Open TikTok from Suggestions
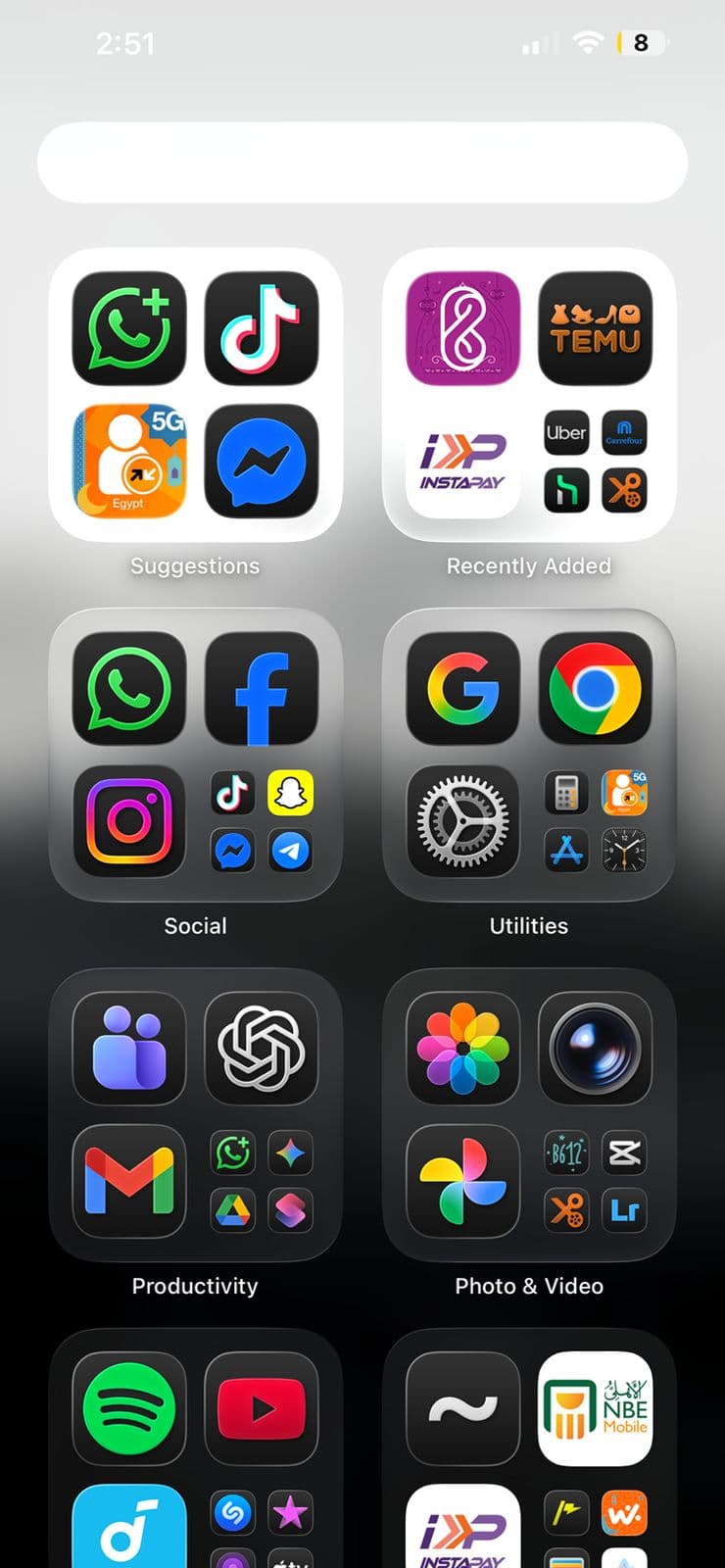 (262, 328)
